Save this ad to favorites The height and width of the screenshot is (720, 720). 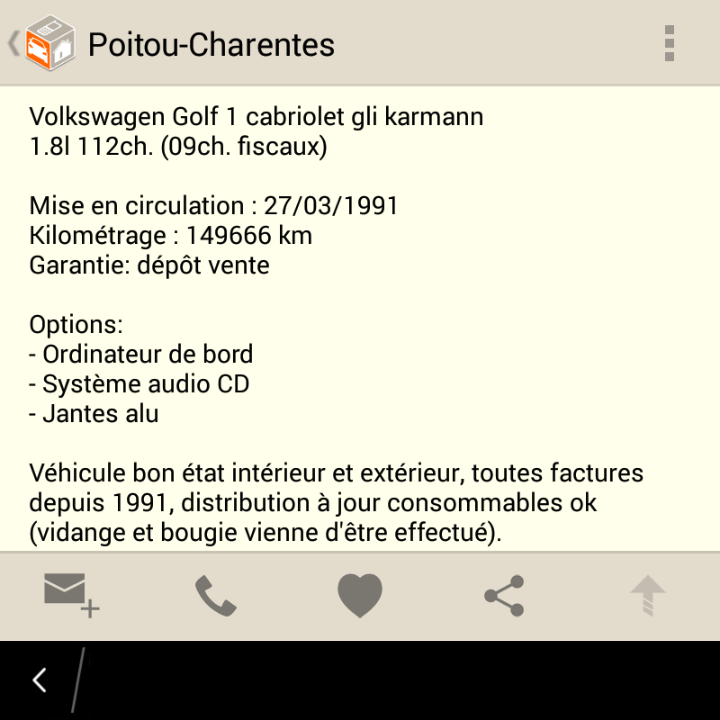click(360, 596)
